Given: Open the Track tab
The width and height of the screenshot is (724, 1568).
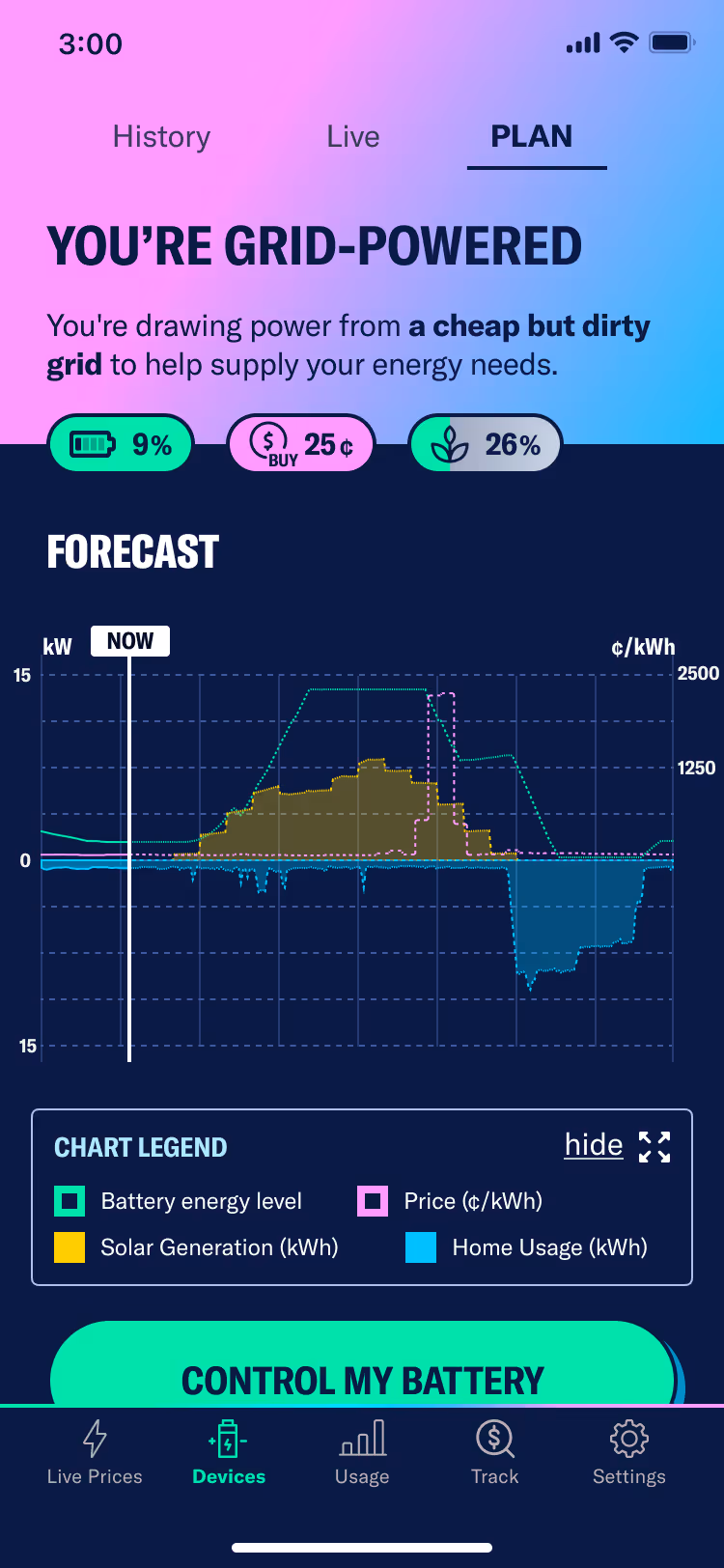Looking at the screenshot, I should (x=495, y=1452).
